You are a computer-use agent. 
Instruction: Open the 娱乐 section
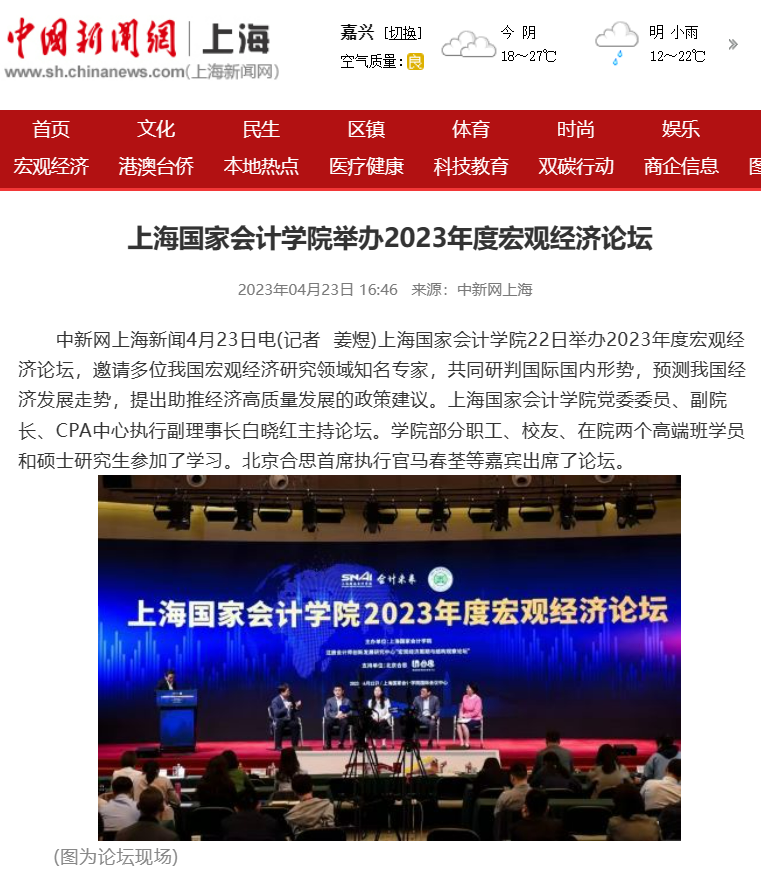[681, 129]
